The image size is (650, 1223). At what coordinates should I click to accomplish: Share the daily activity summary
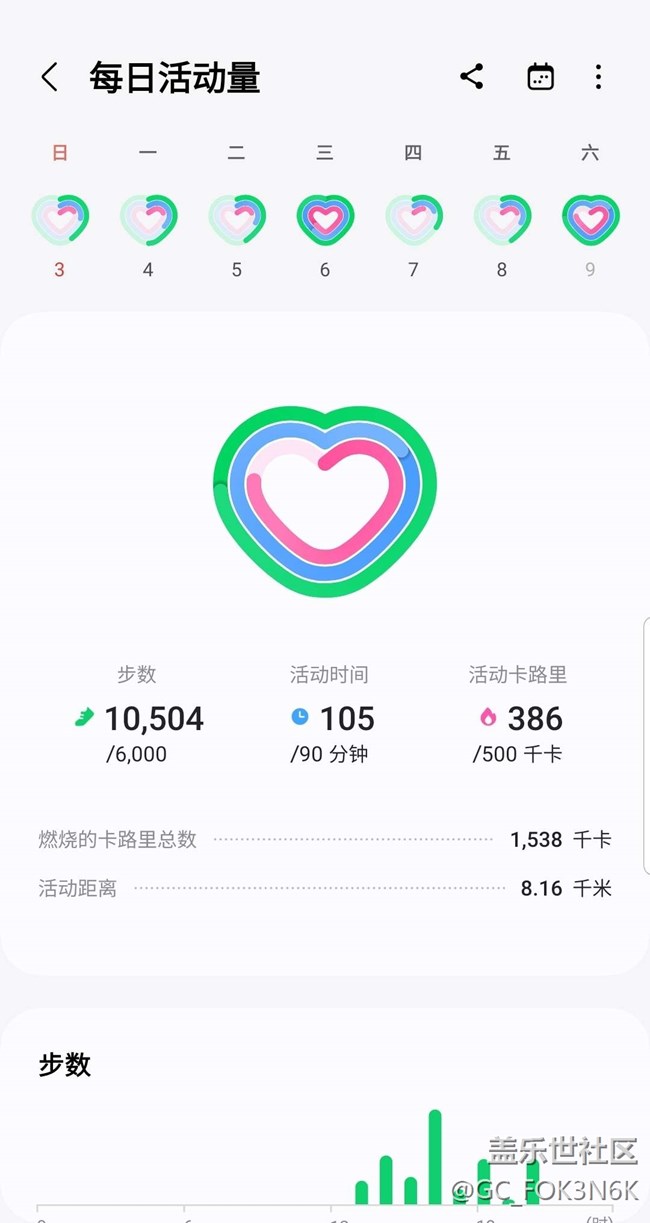[472, 77]
